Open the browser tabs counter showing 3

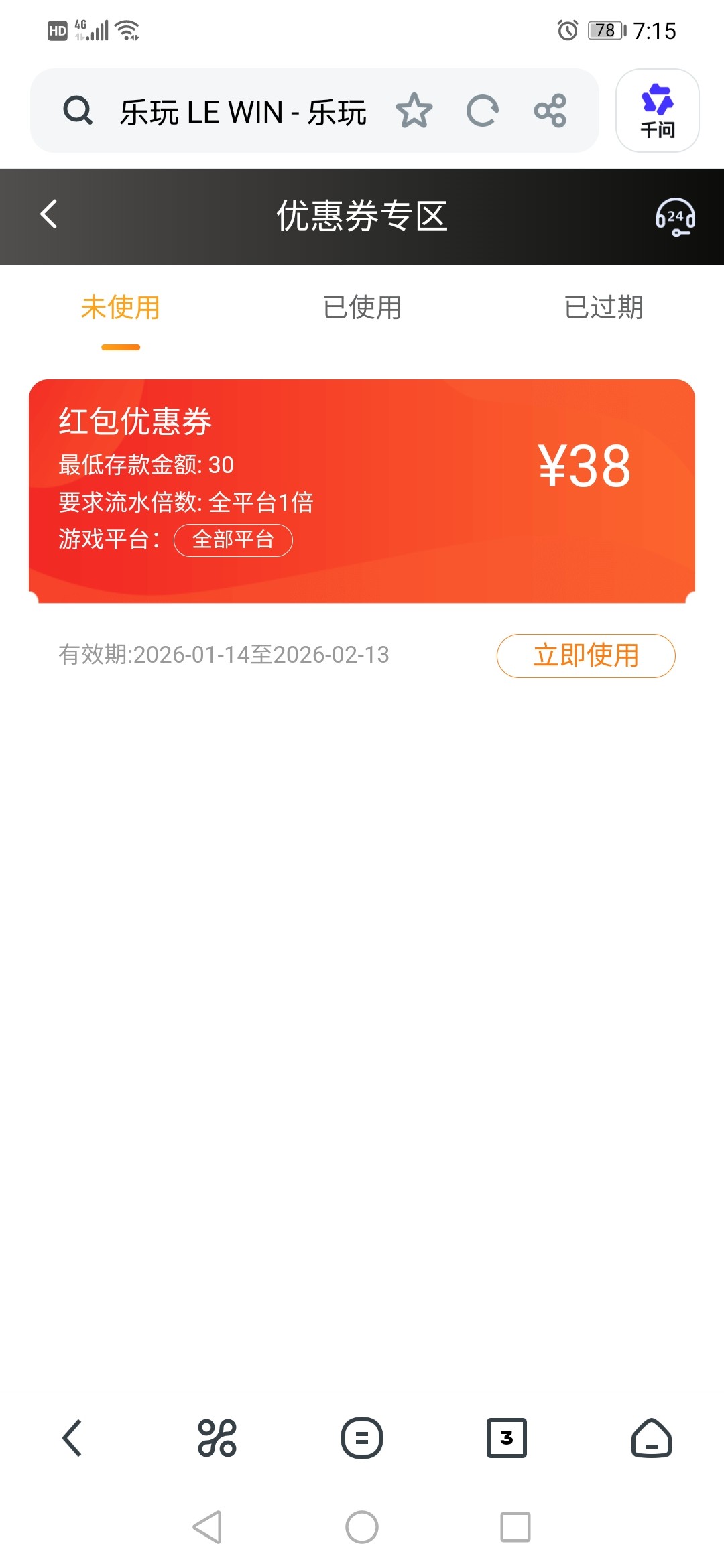point(507,1437)
